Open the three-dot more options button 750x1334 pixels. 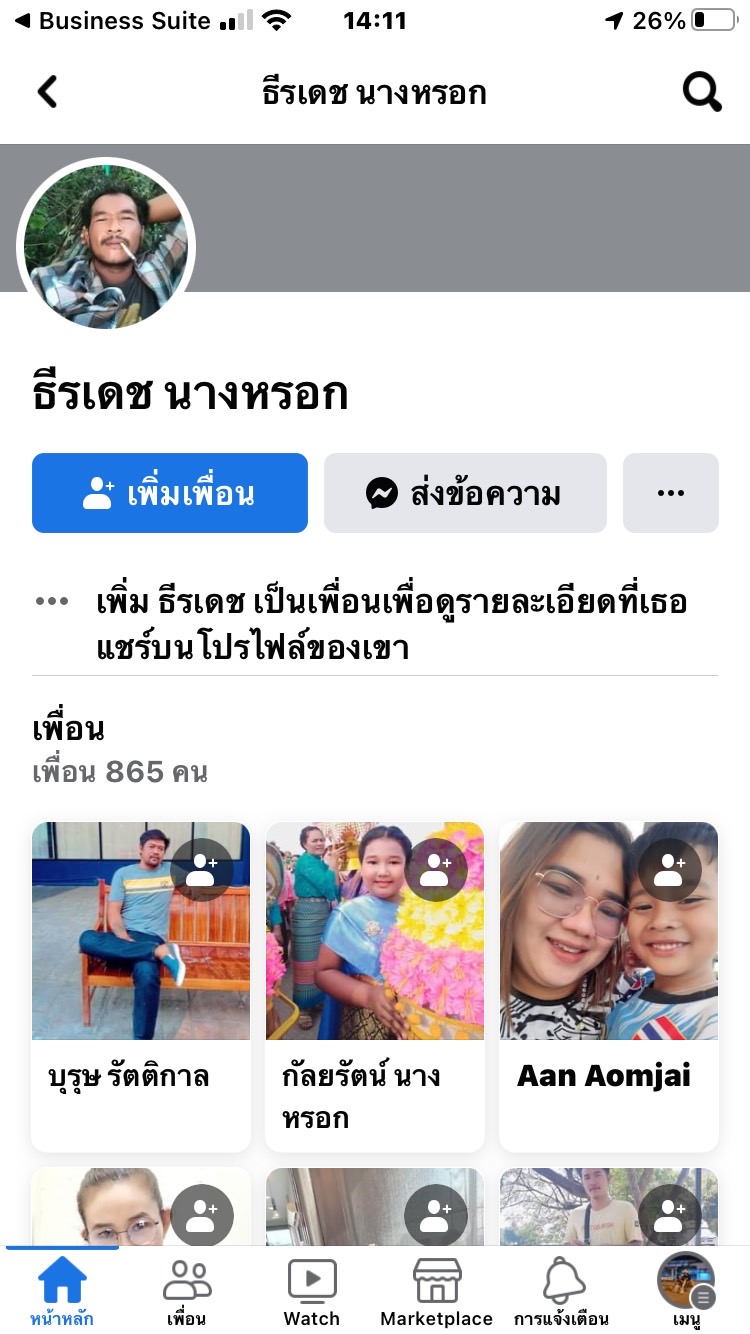(670, 493)
